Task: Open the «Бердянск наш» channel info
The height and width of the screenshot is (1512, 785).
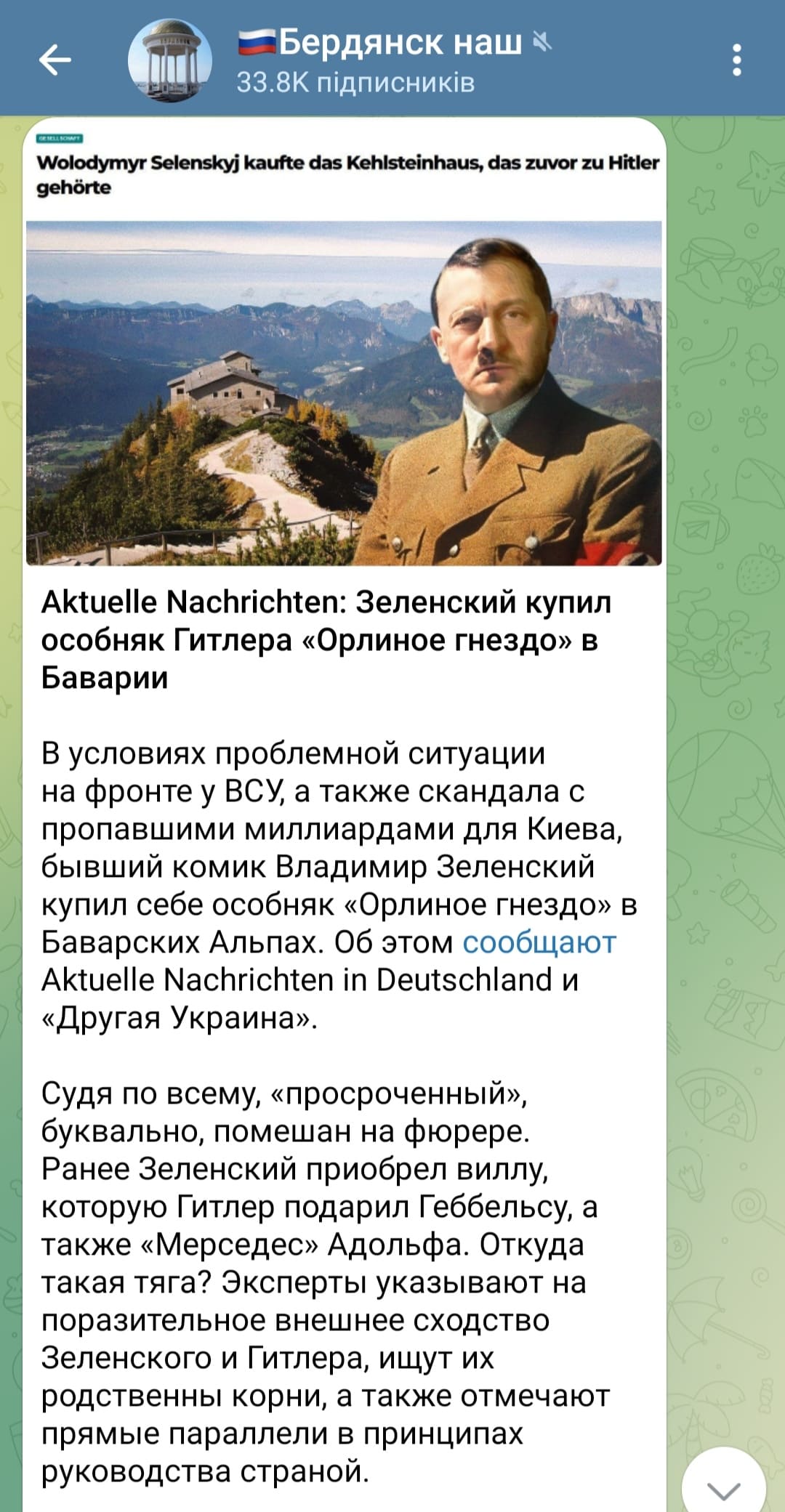Action: (378, 44)
